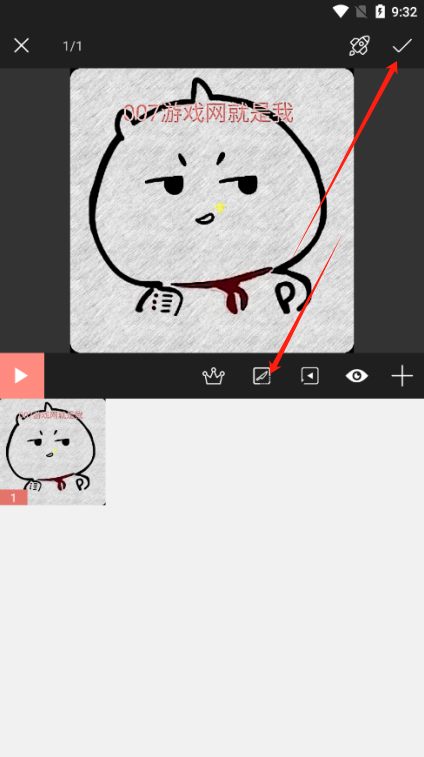The width and height of the screenshot is (424, 757).
Task: Select frame 1 thumbnail
Action: point(53,452)
